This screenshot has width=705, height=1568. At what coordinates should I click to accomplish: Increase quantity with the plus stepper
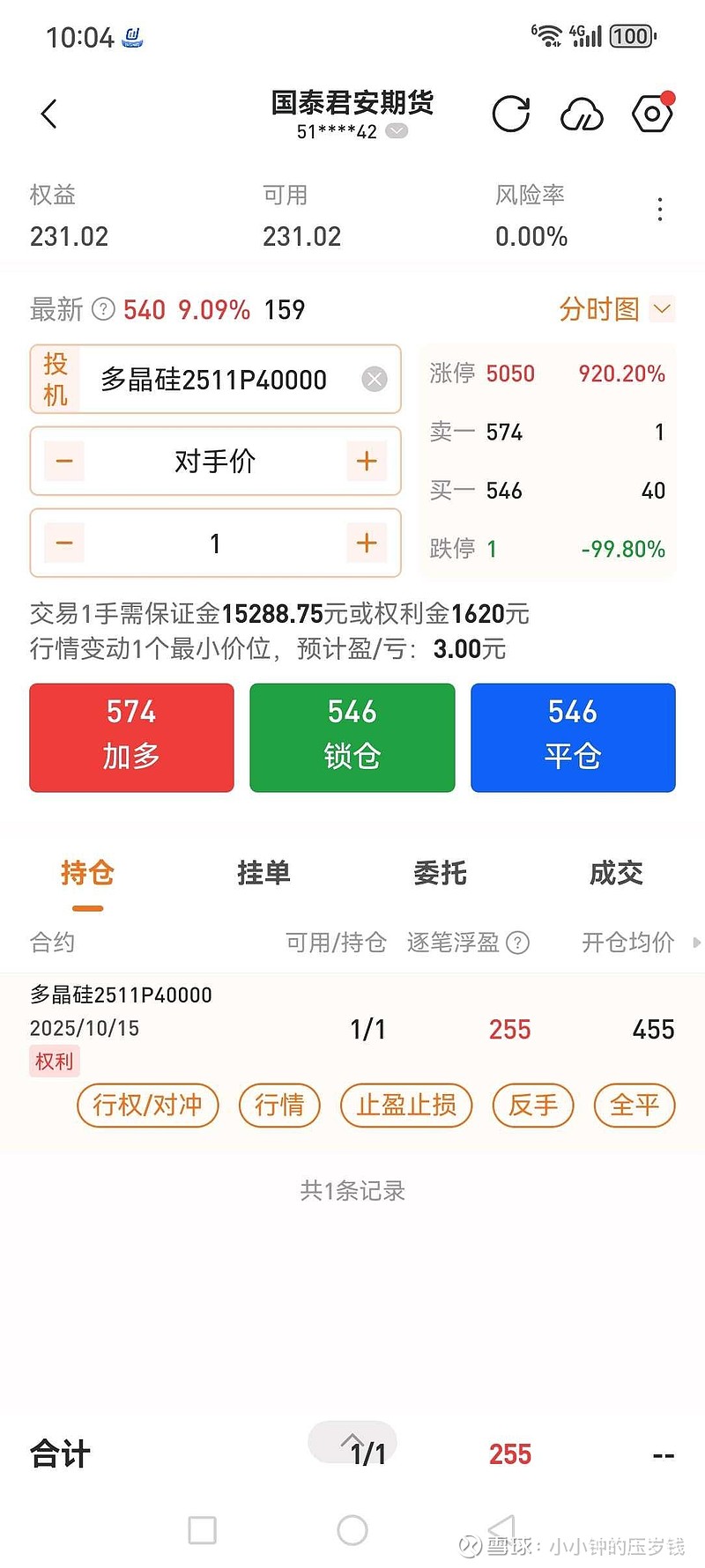pyautogui.click(x=365, y=543)
